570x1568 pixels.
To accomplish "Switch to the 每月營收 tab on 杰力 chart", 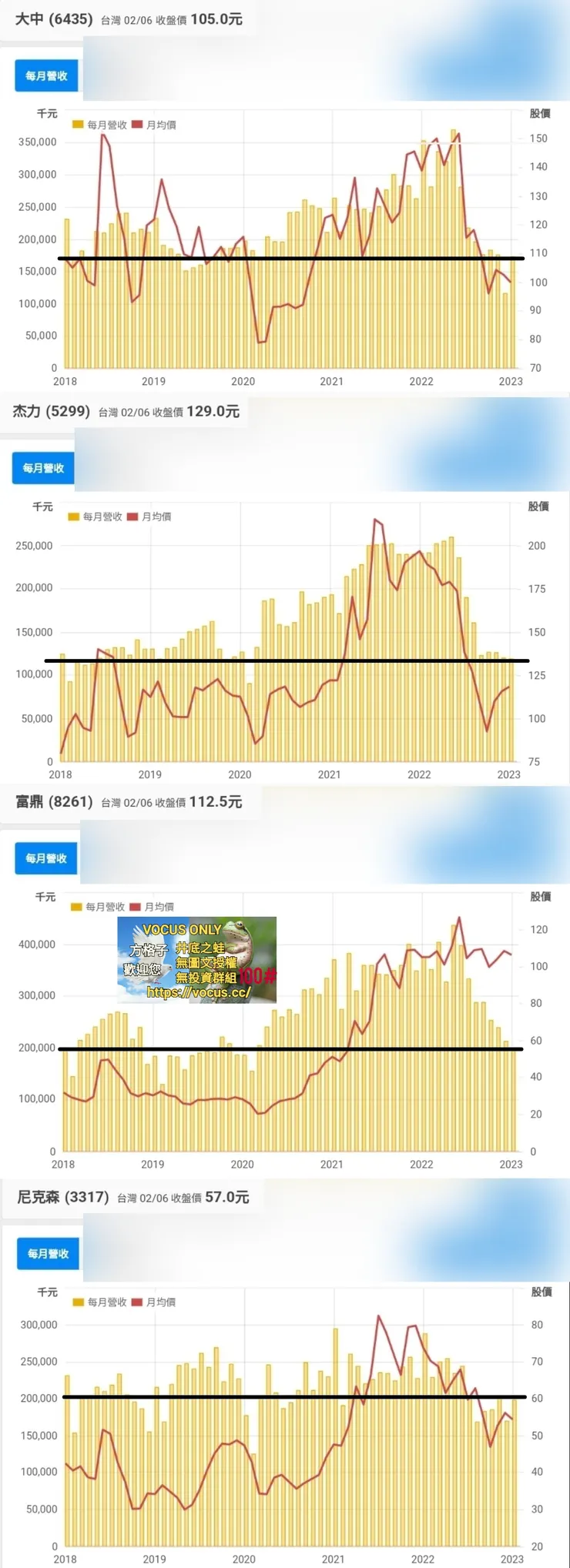I will click(x=44, y=467).
